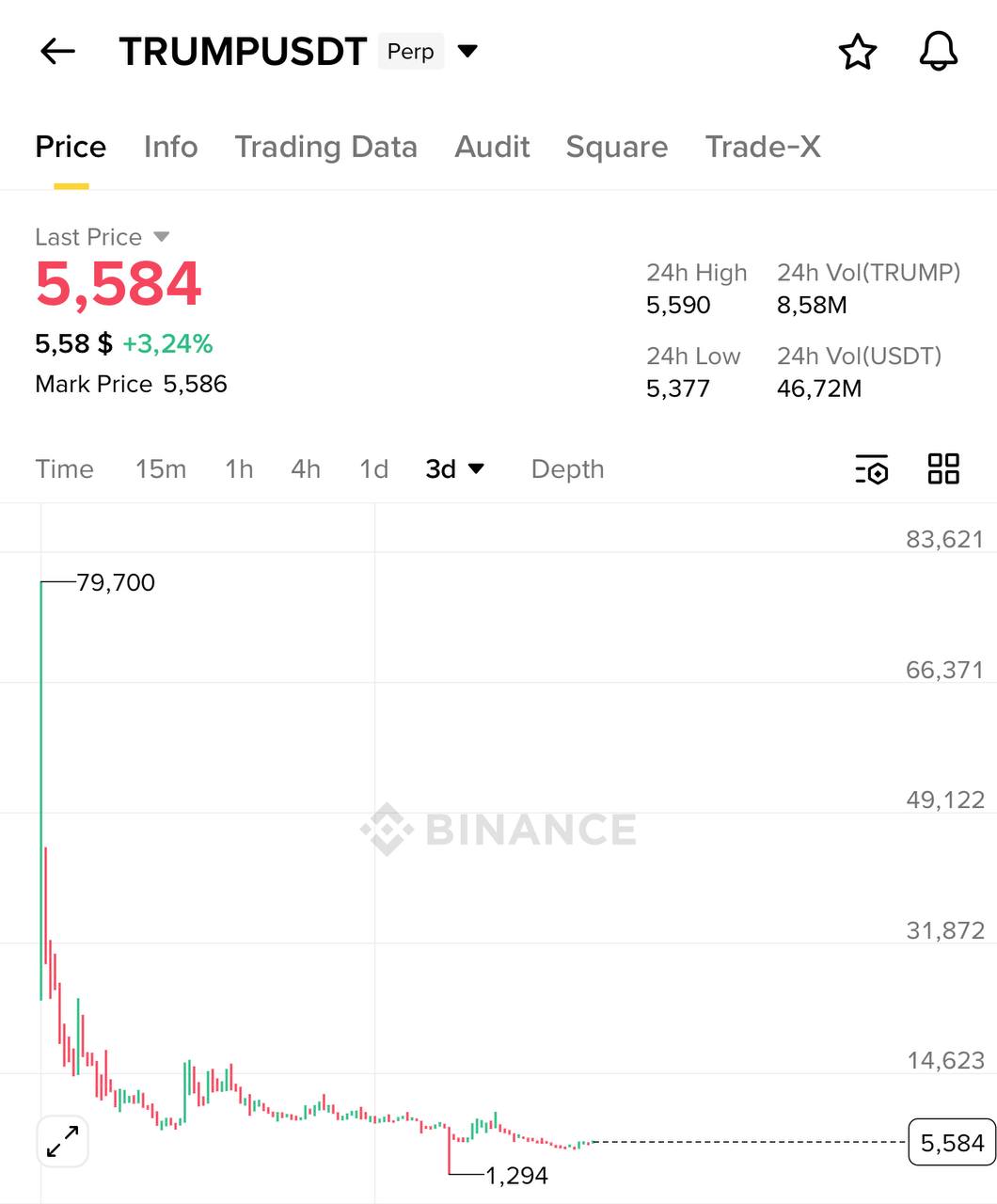Switch to the Trading Data tab
The height and width of the screenshot is (1204, 997).
point(326,147)
